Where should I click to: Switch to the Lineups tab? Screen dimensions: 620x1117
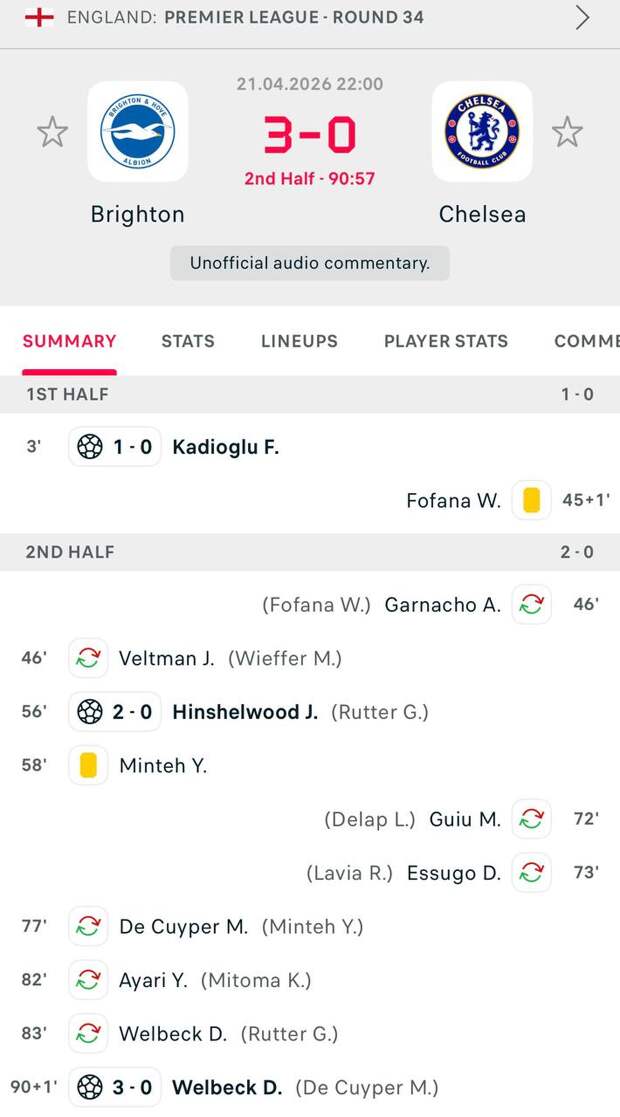point(299,341)
